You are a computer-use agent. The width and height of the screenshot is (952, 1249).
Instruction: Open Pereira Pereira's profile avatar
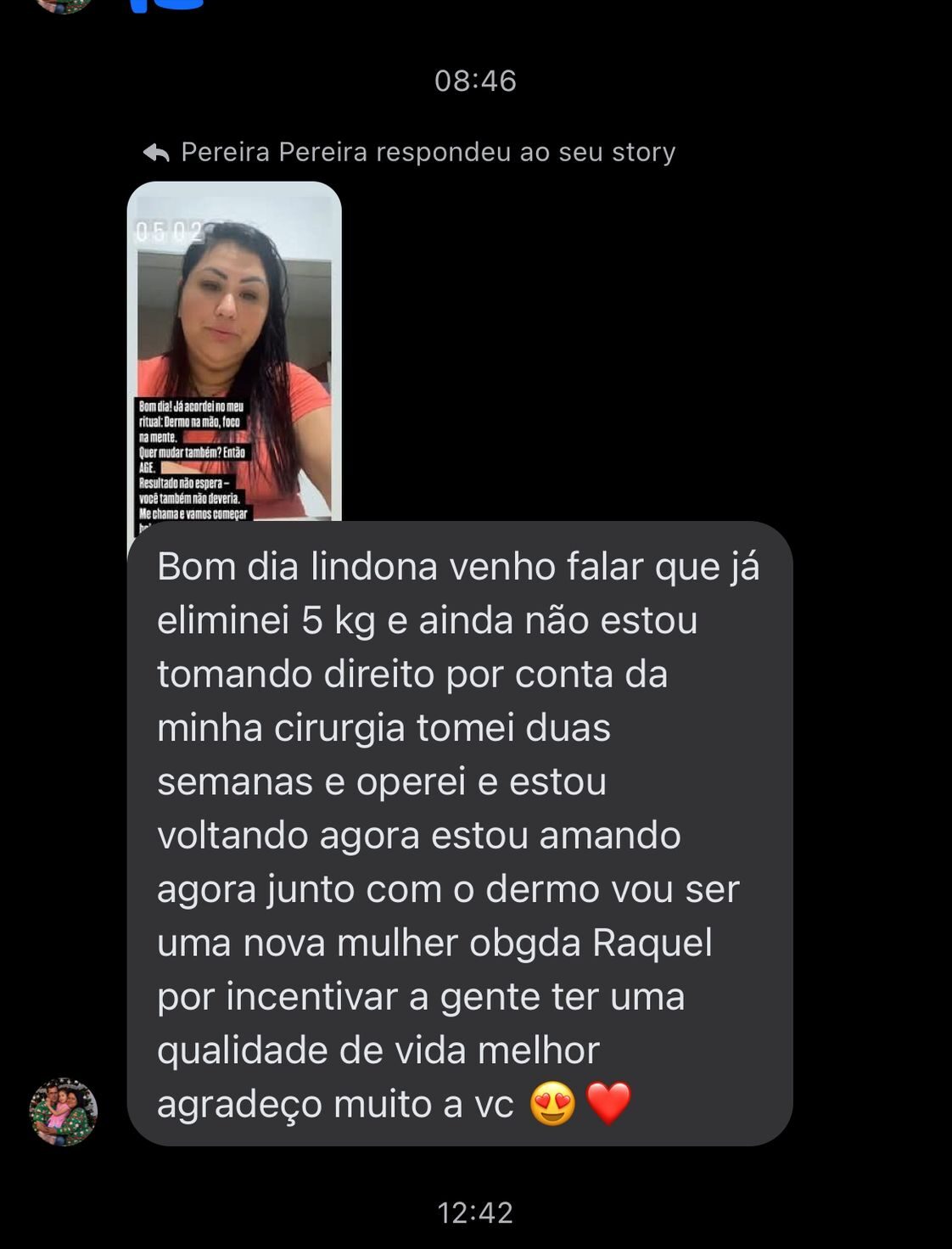[64, 1112]
